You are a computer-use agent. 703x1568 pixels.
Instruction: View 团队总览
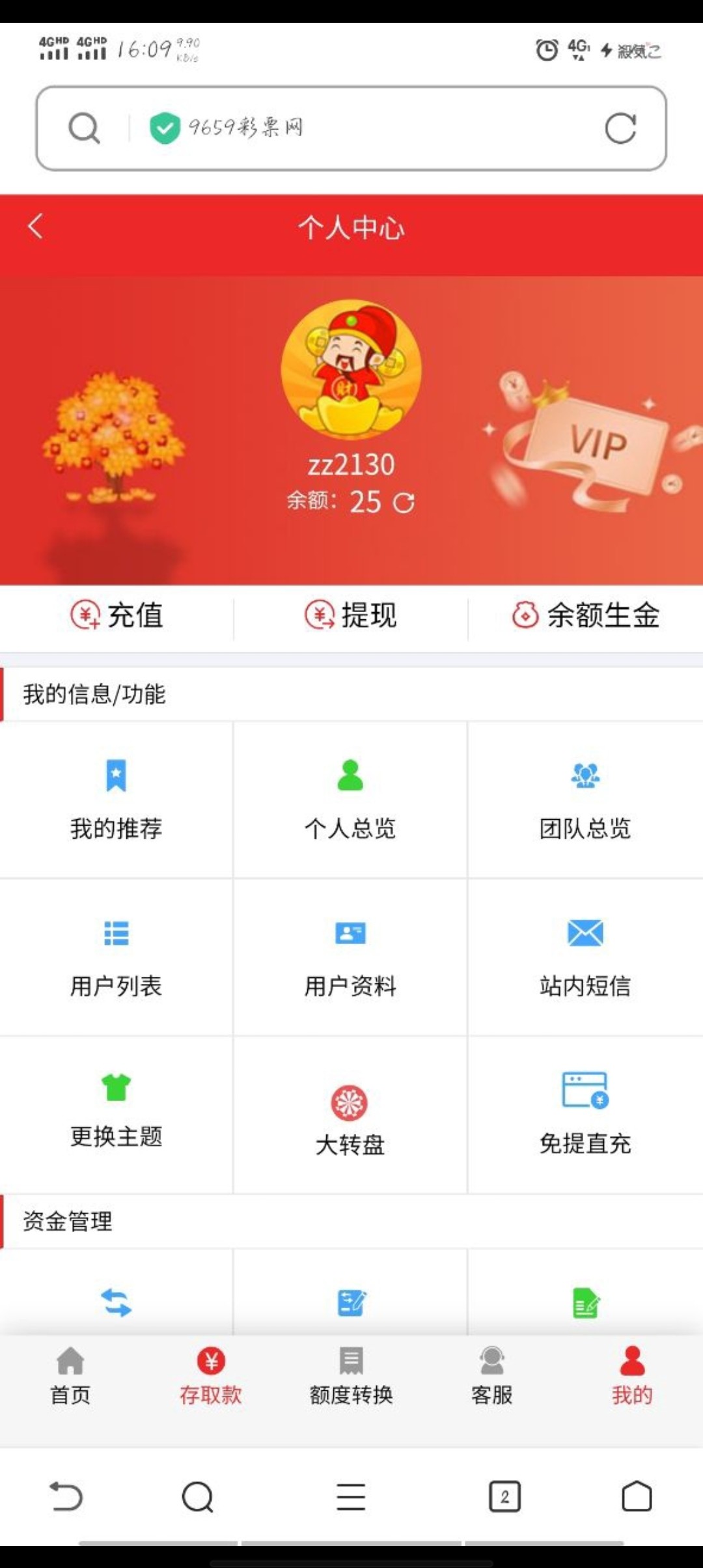585,800
